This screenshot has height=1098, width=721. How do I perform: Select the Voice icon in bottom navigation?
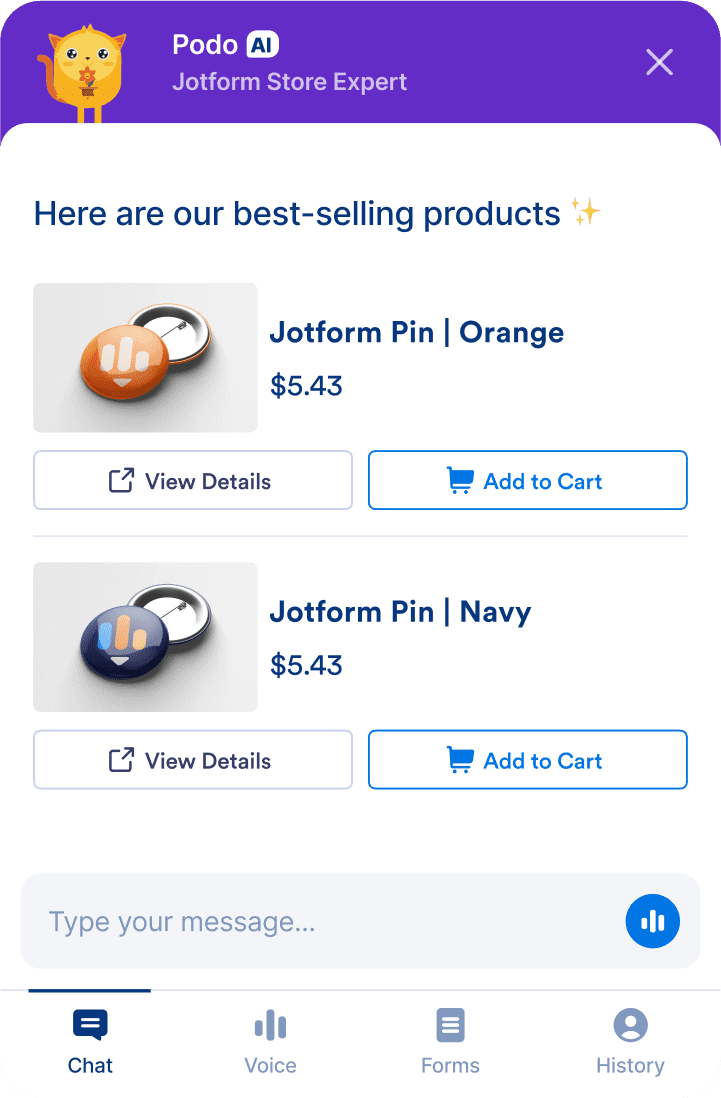tap(270, 1024)
